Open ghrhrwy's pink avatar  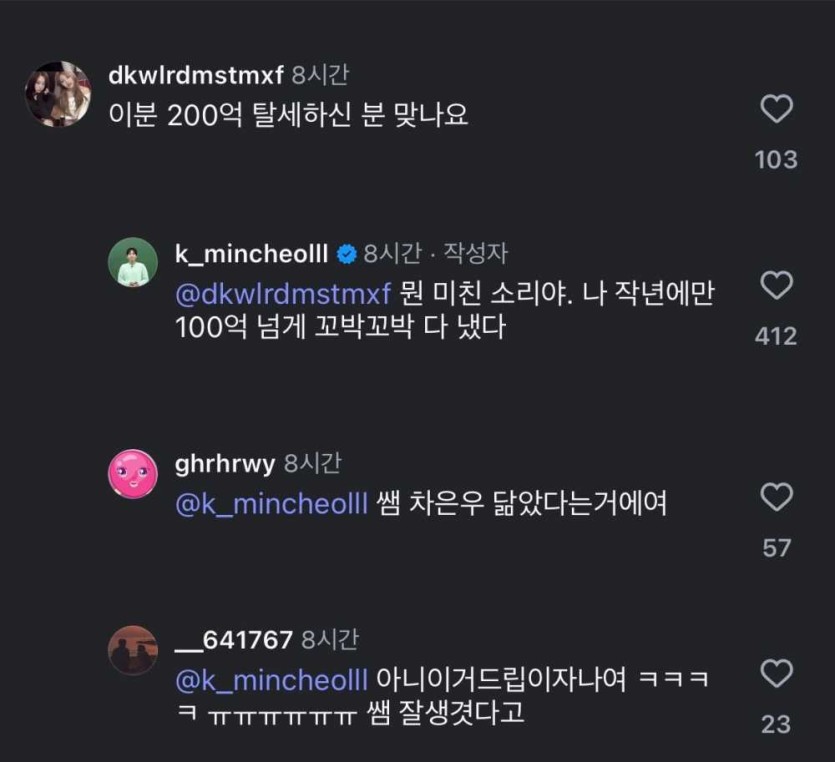point(132,473)
